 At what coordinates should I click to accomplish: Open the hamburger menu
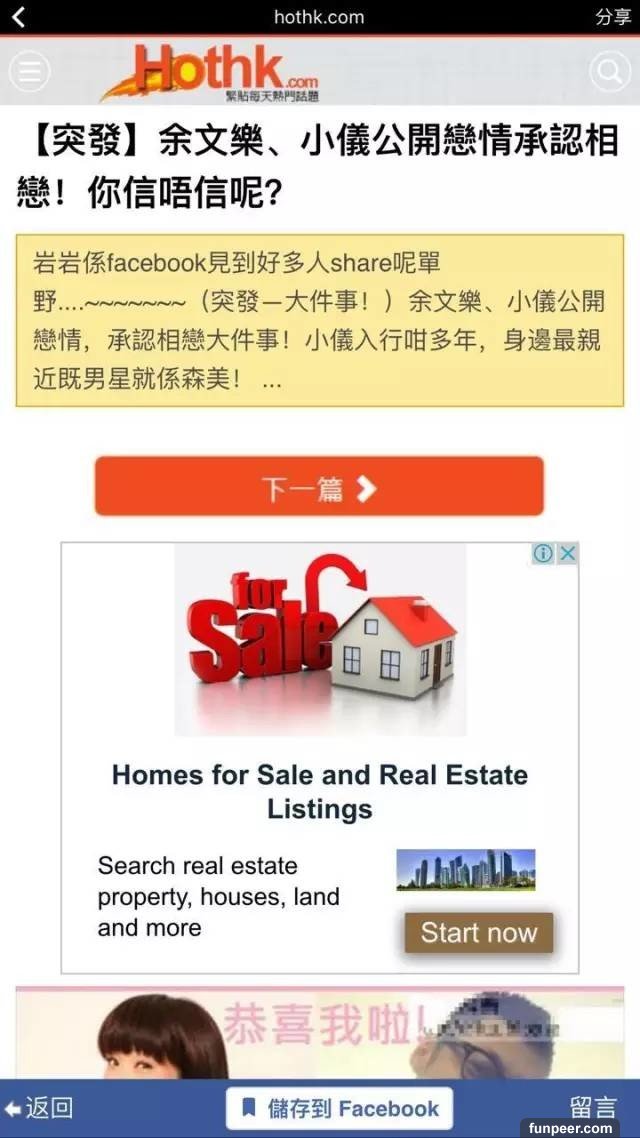coord(29,71)
